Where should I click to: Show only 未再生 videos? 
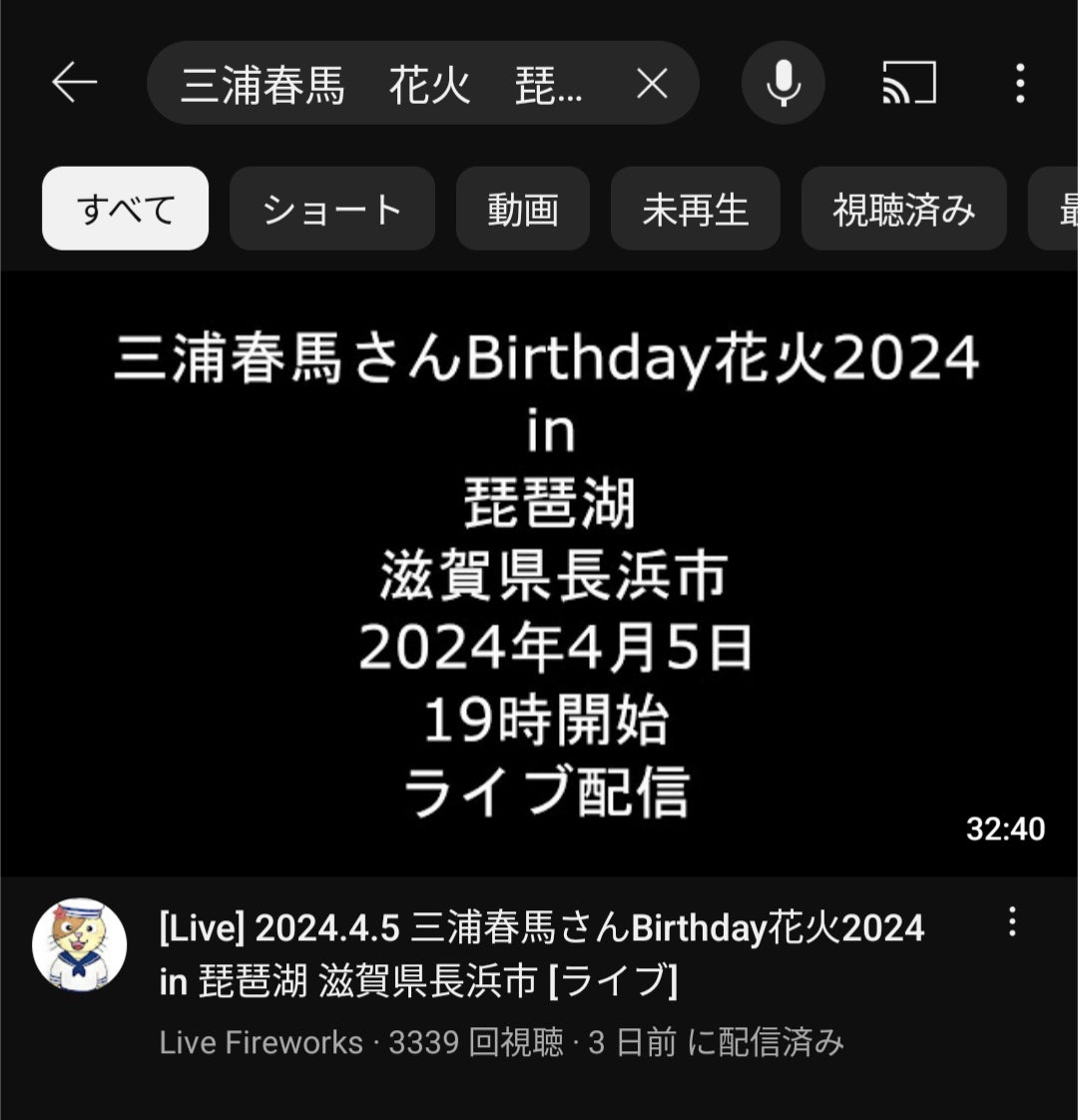(695, 209)
